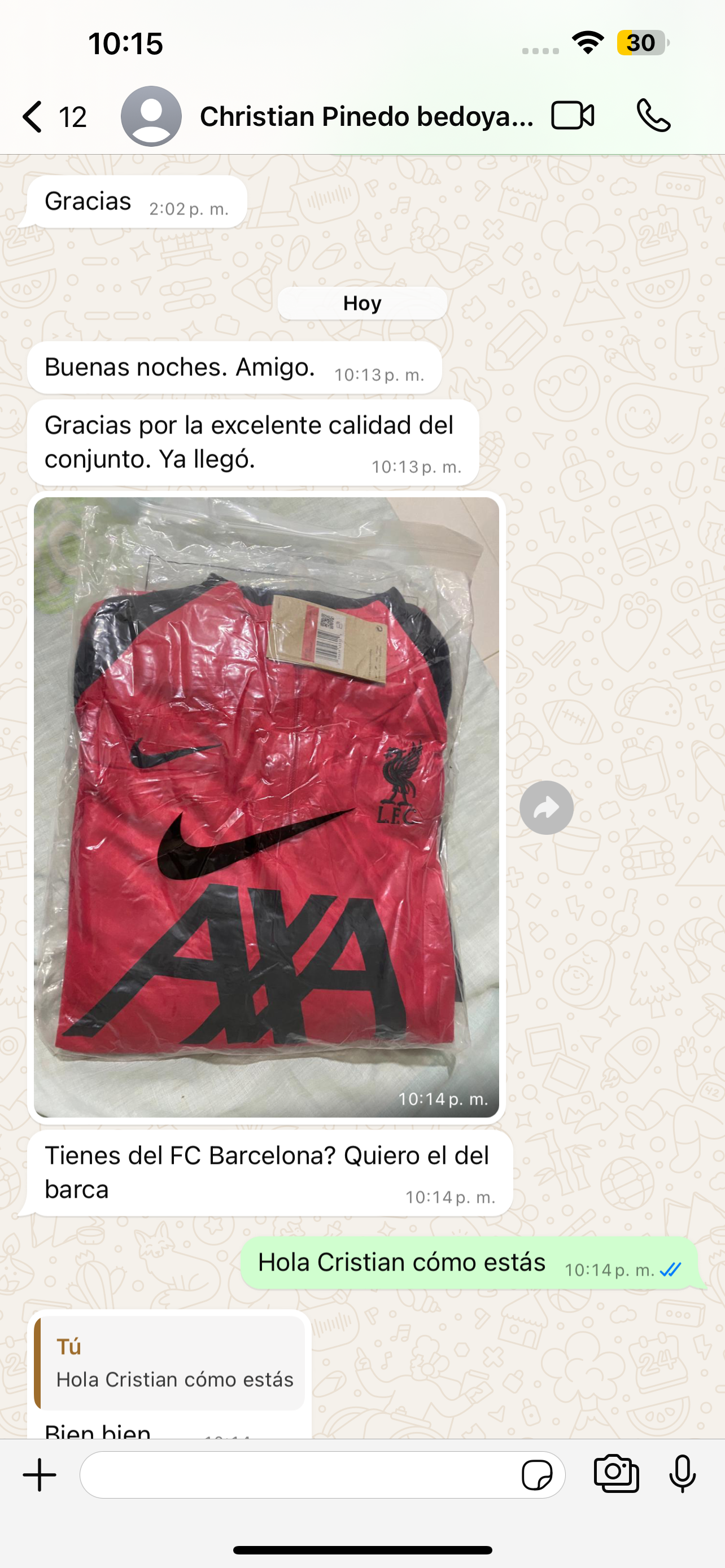Open the camera to take a photo
Image resolution: width=725 pixels, height=1568 pixels.
[x=616, y=1474]
